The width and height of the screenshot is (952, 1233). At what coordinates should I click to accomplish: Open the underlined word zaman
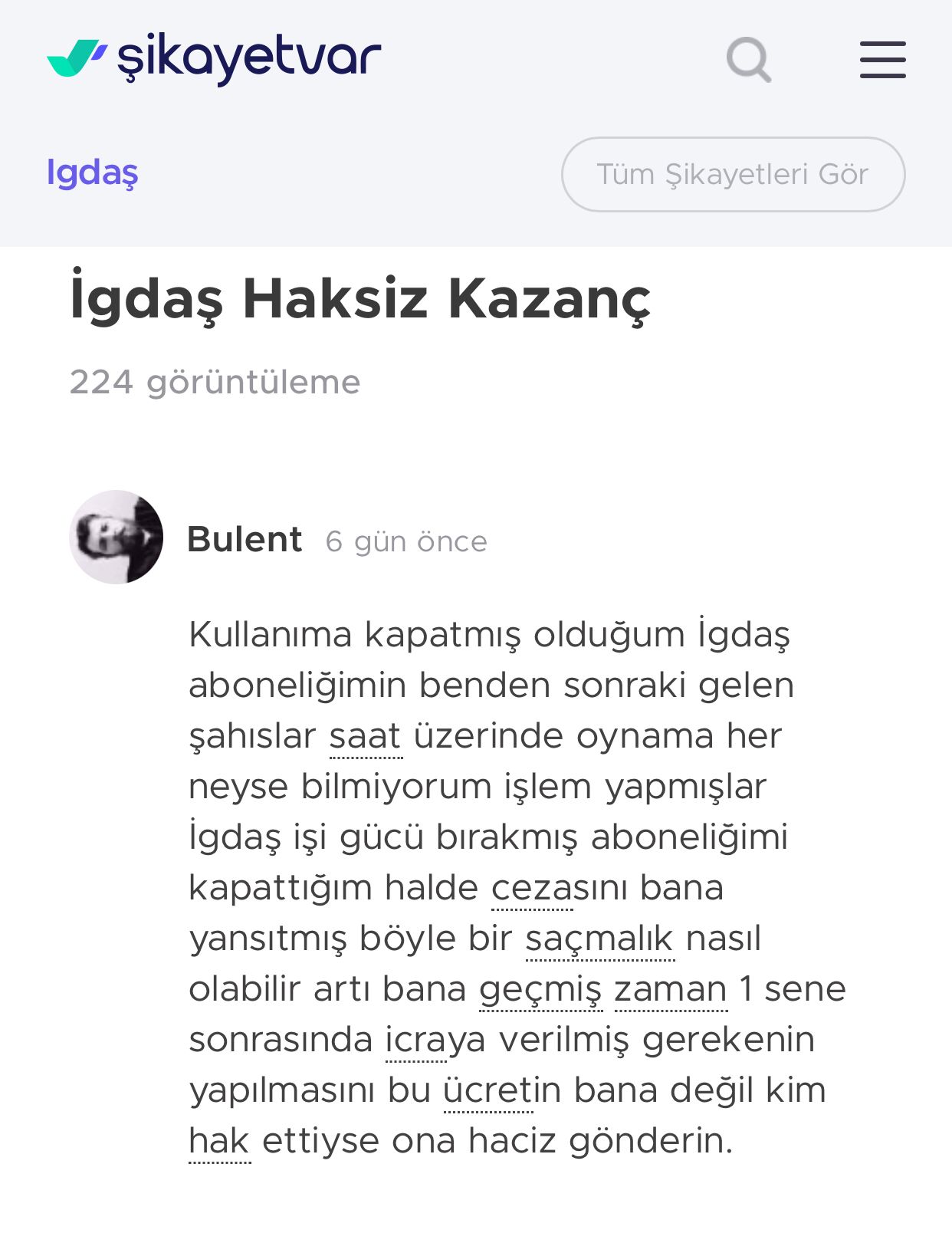670,990
